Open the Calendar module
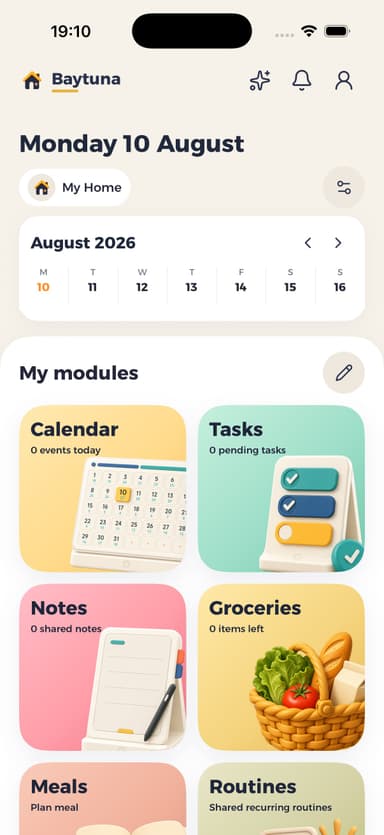This screenshot has height=835, width=384. pos(103,489)
